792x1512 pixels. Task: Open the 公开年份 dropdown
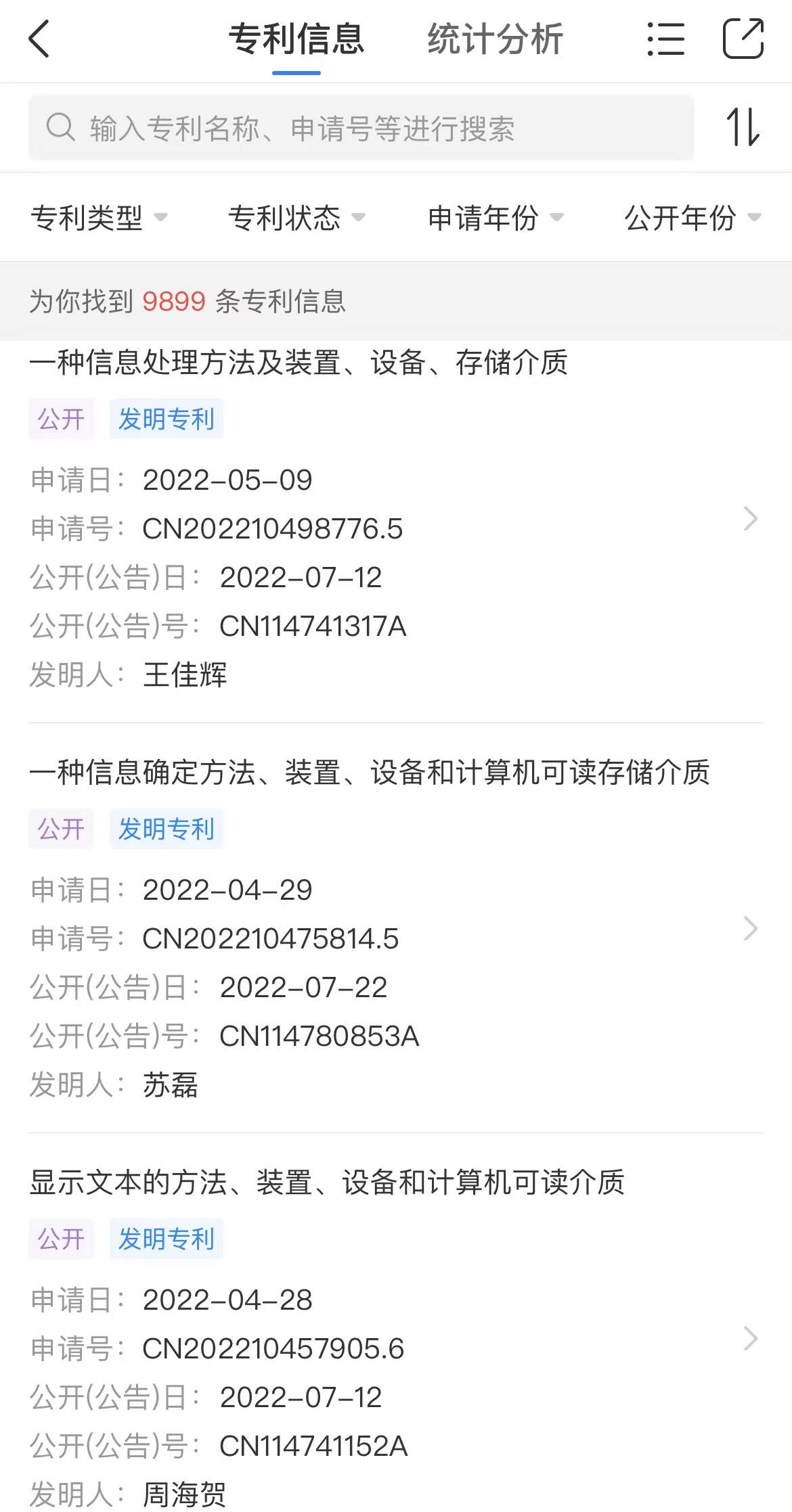click(x=692, y=218)
